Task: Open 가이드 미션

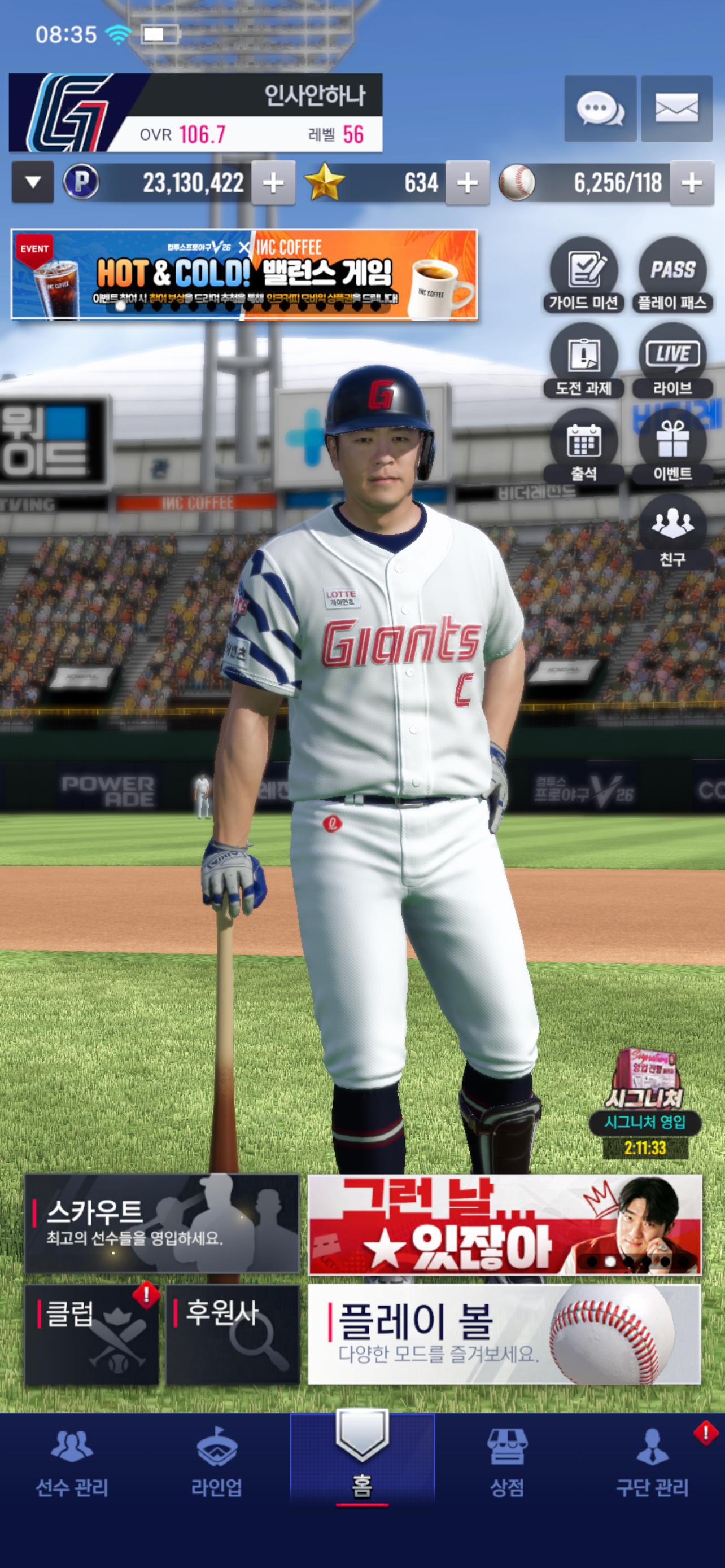Action: tap(583, 275)
